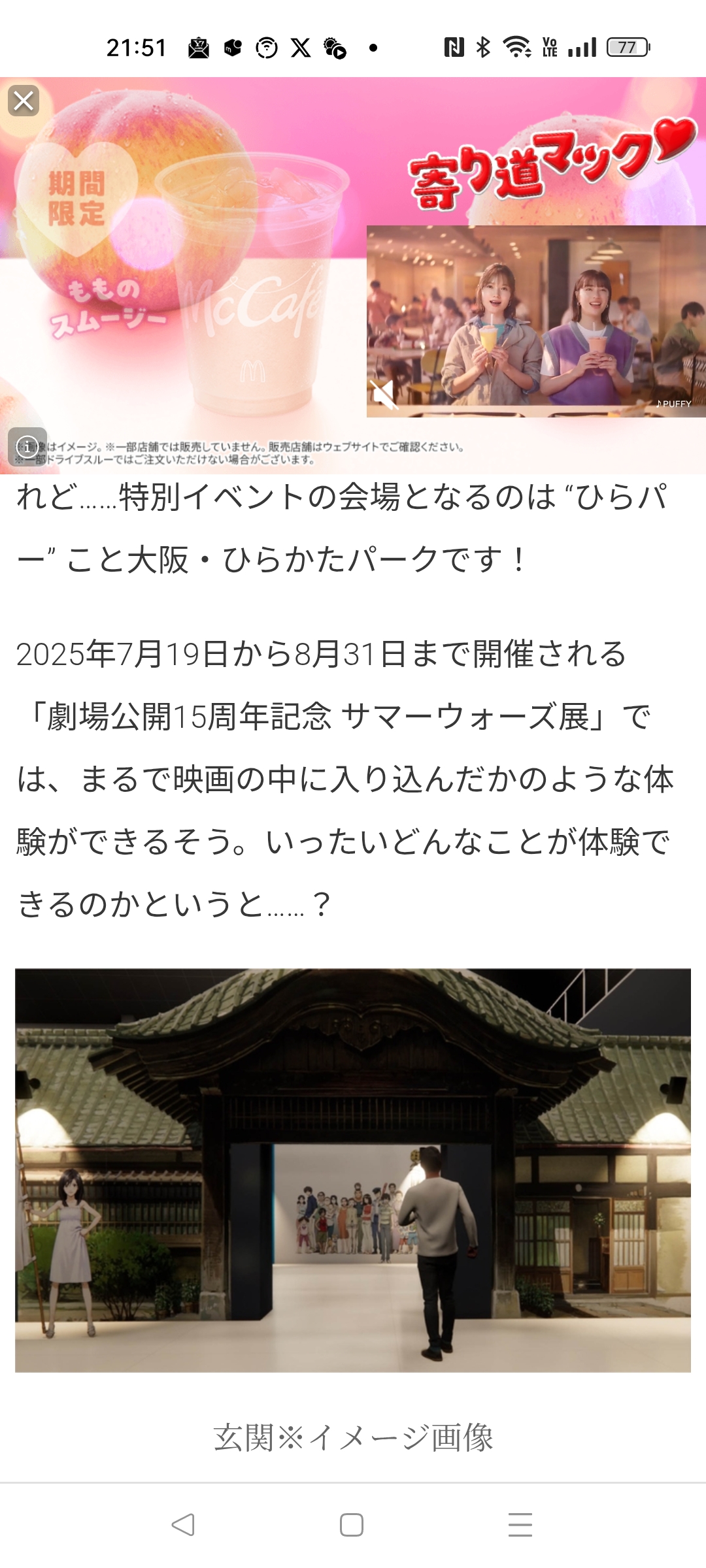Close the McDonald's ad banner
This screenshot has width=706, height=1568.
[x=24, y=101]
